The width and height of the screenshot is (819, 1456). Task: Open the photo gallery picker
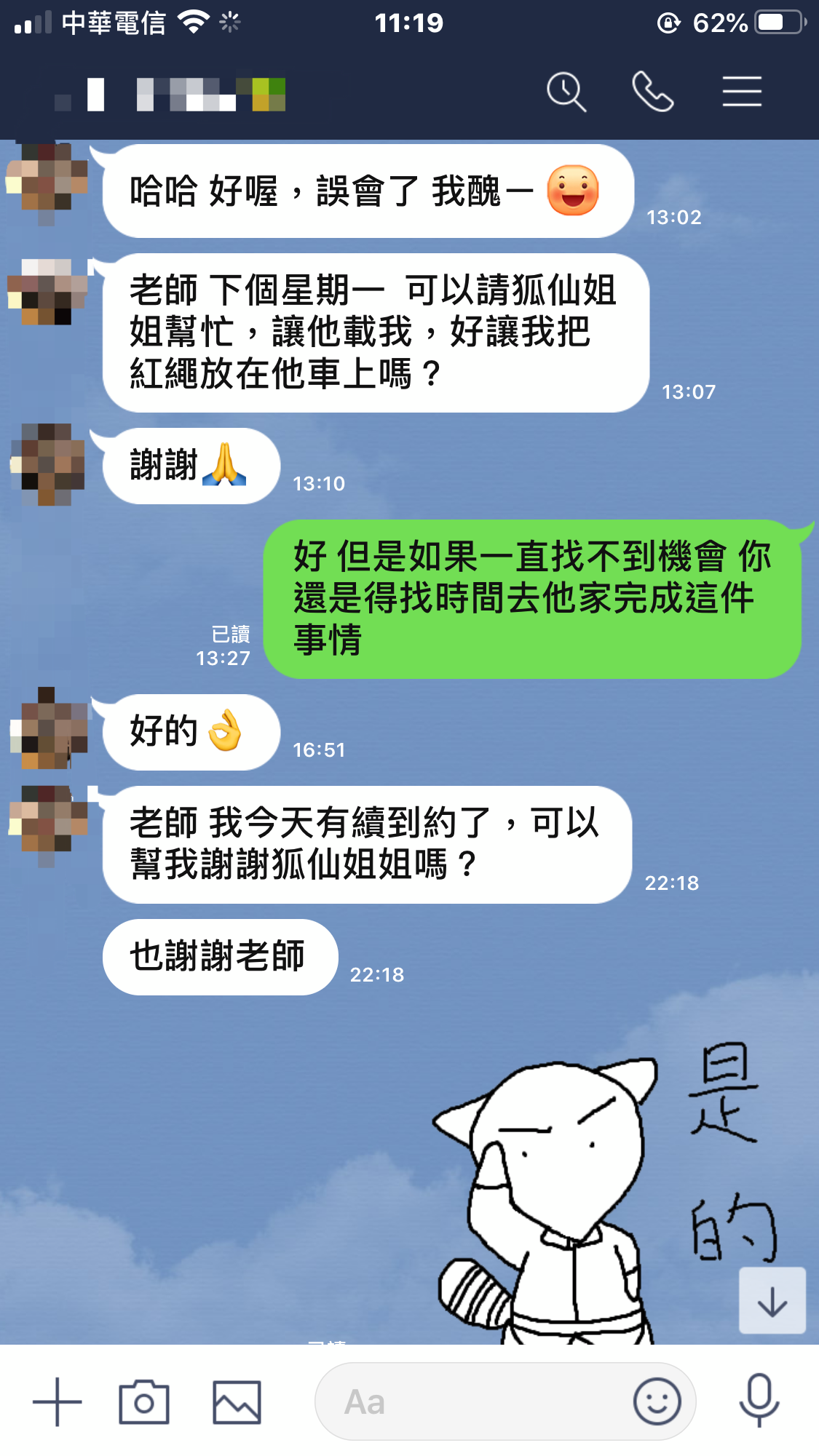click(x=237, y=1401)
